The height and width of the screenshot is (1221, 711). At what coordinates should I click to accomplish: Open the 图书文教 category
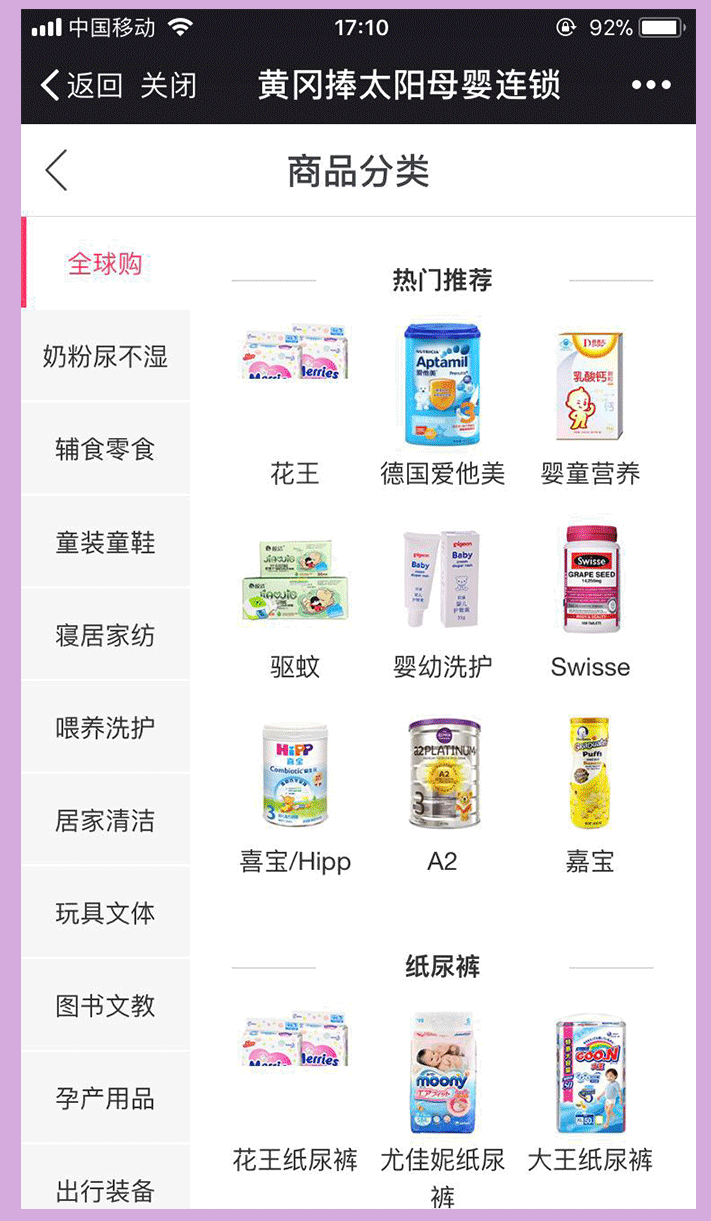(x=105, y=1005)
